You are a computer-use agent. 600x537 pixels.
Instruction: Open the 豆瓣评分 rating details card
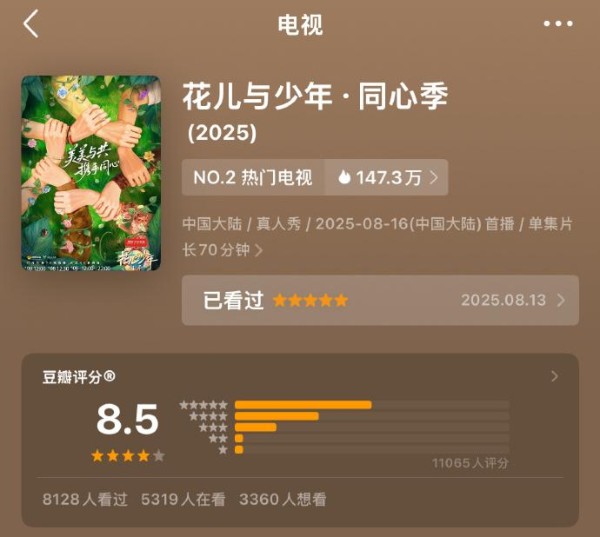(x=300, y=439)
